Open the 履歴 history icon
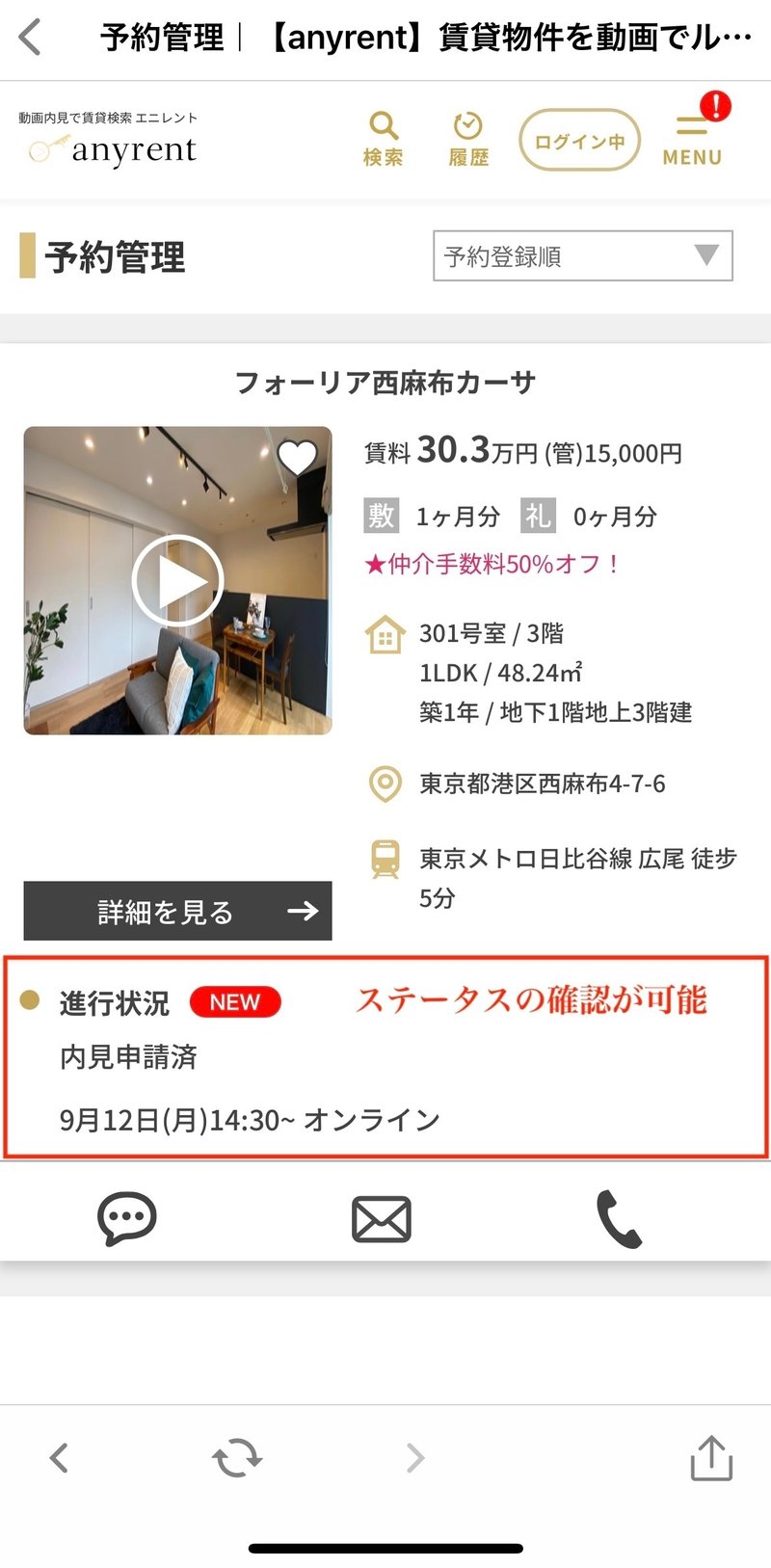 point(468,139)
